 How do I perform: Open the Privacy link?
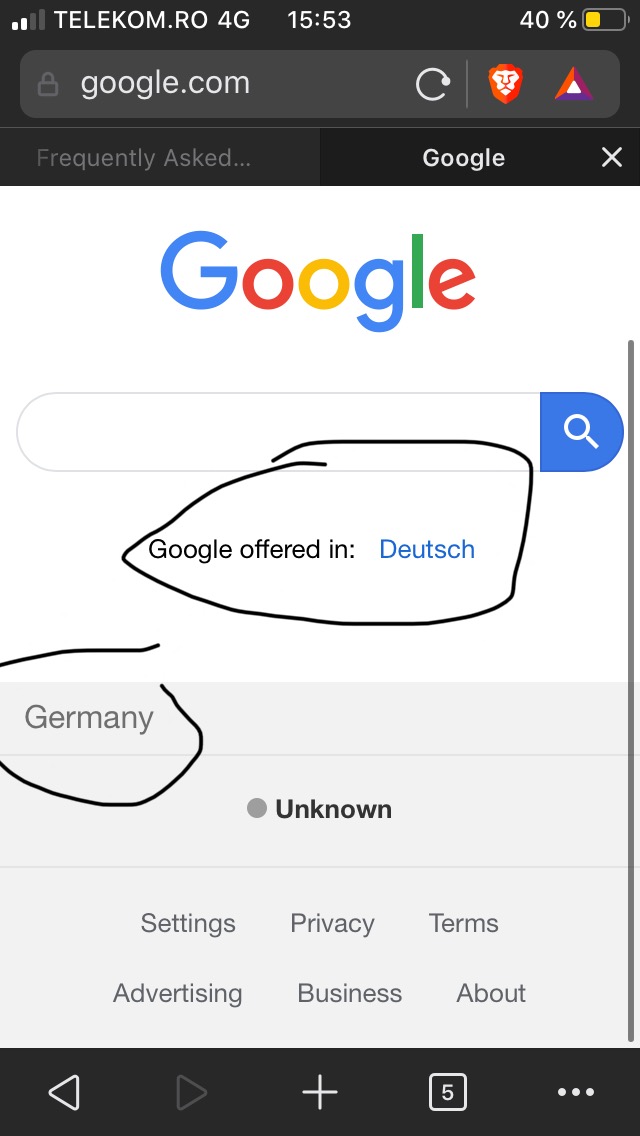coord(332,923)
